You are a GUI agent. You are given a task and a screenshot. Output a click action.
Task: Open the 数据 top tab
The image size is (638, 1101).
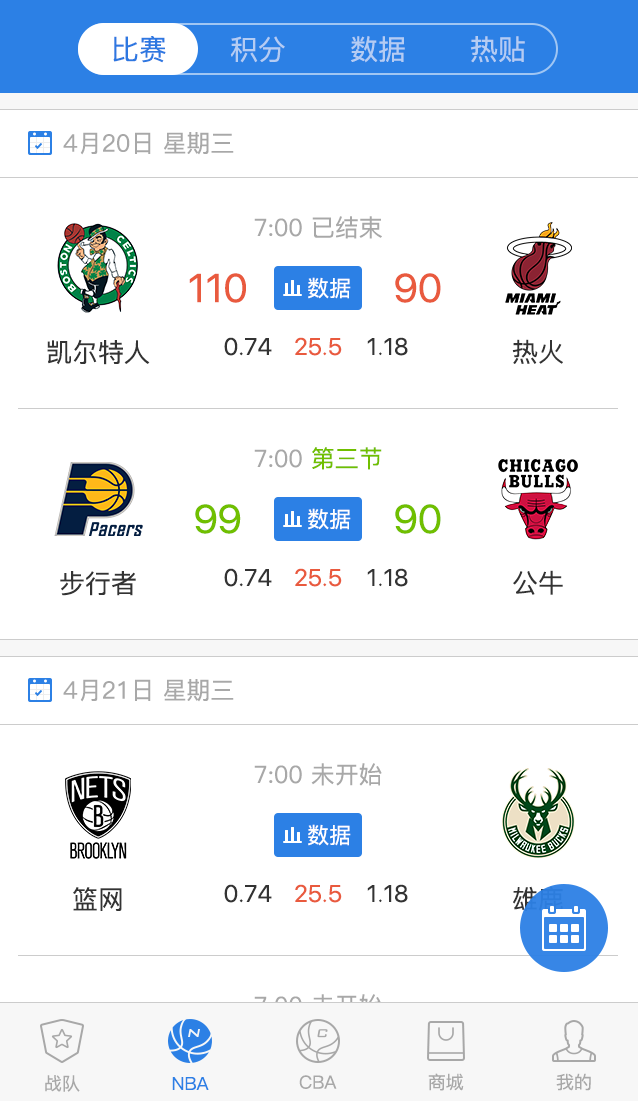[377, 49]
